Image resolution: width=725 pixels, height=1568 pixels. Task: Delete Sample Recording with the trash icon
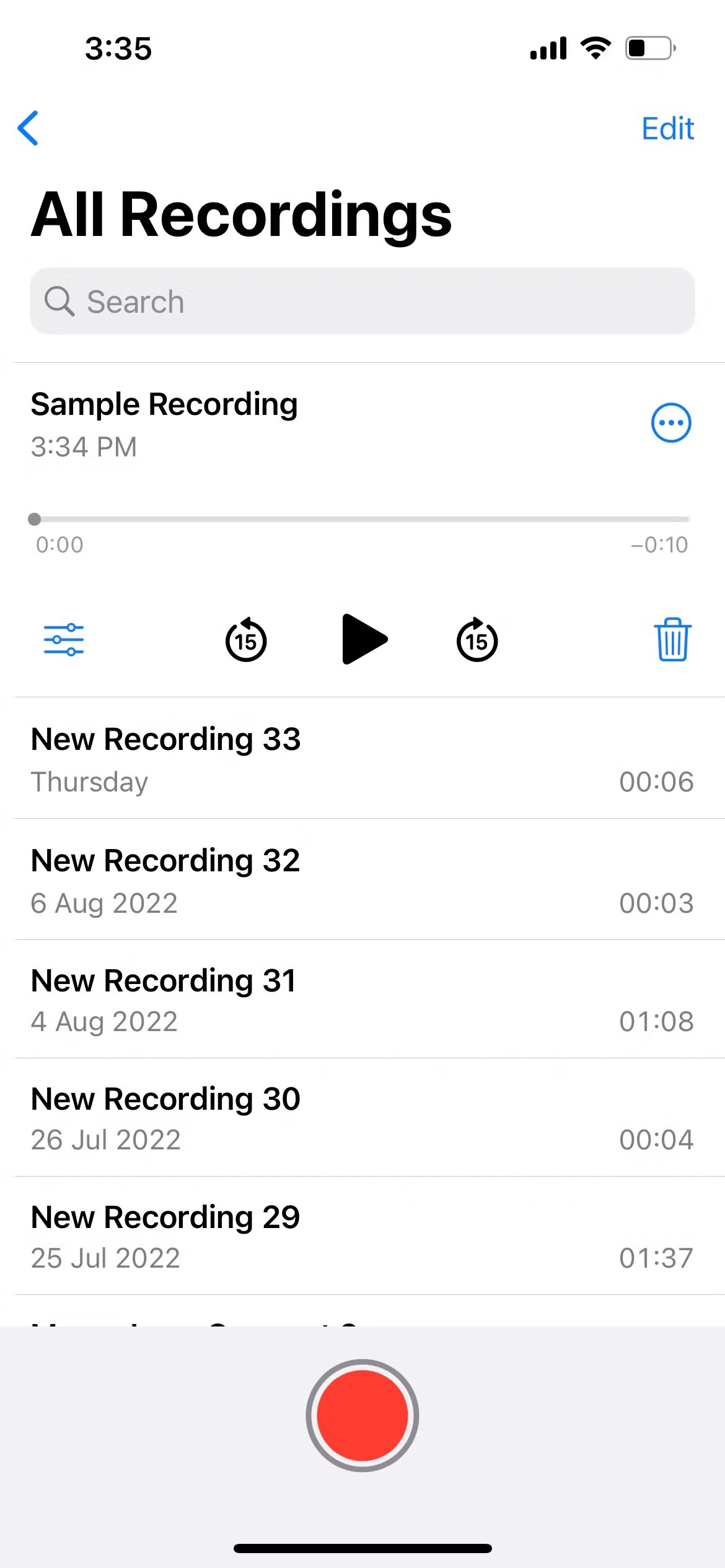672,641
